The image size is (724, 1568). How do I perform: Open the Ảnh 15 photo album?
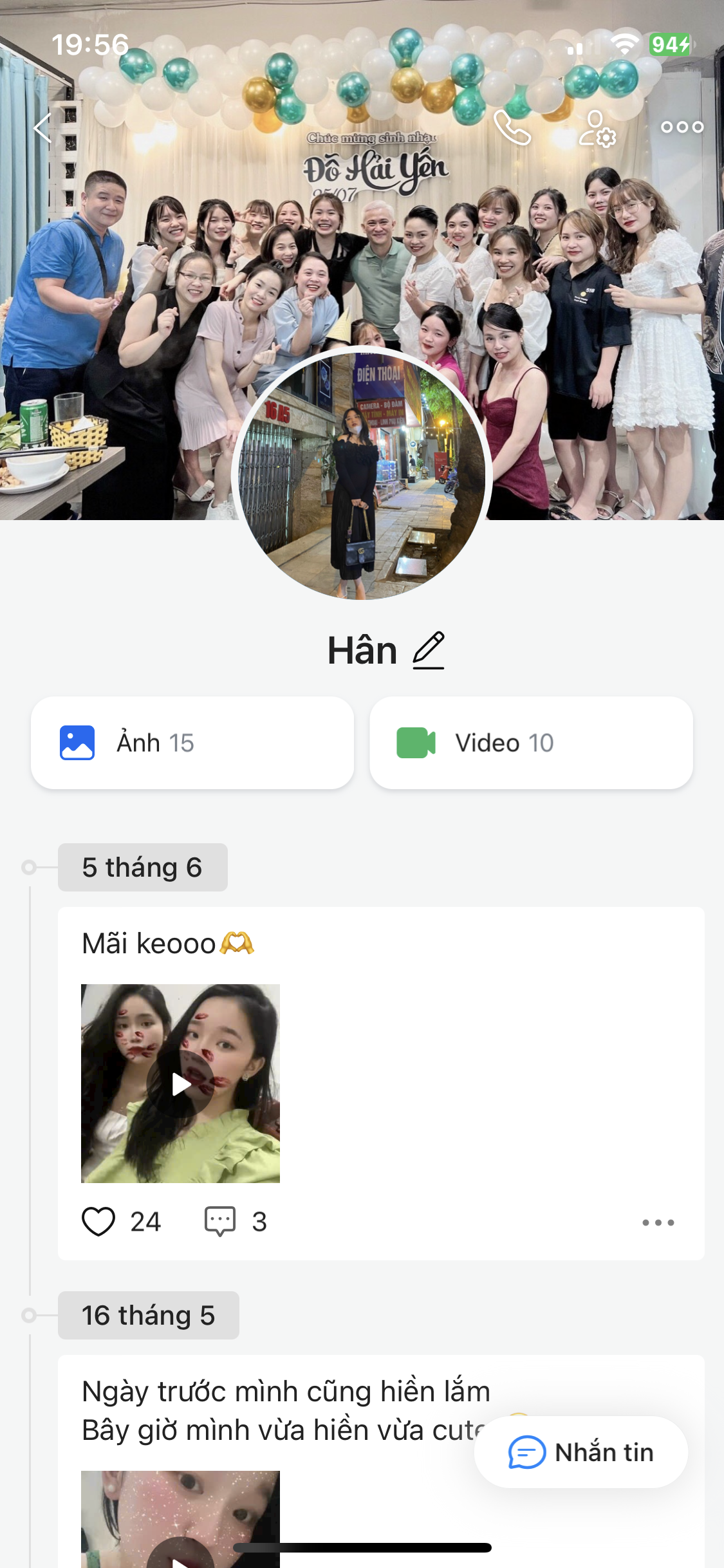coord(192,743)
